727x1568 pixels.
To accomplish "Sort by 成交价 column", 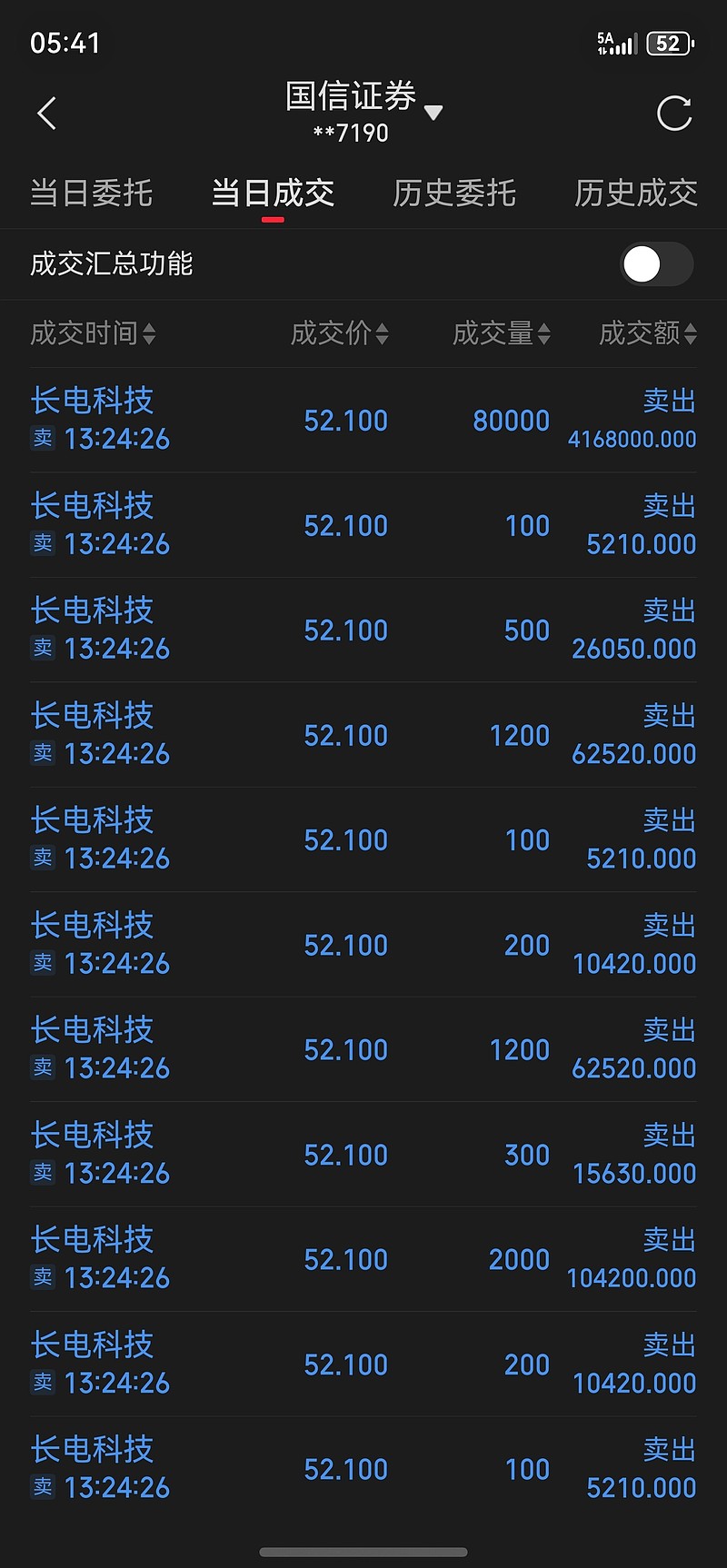I will coord(339,333).
